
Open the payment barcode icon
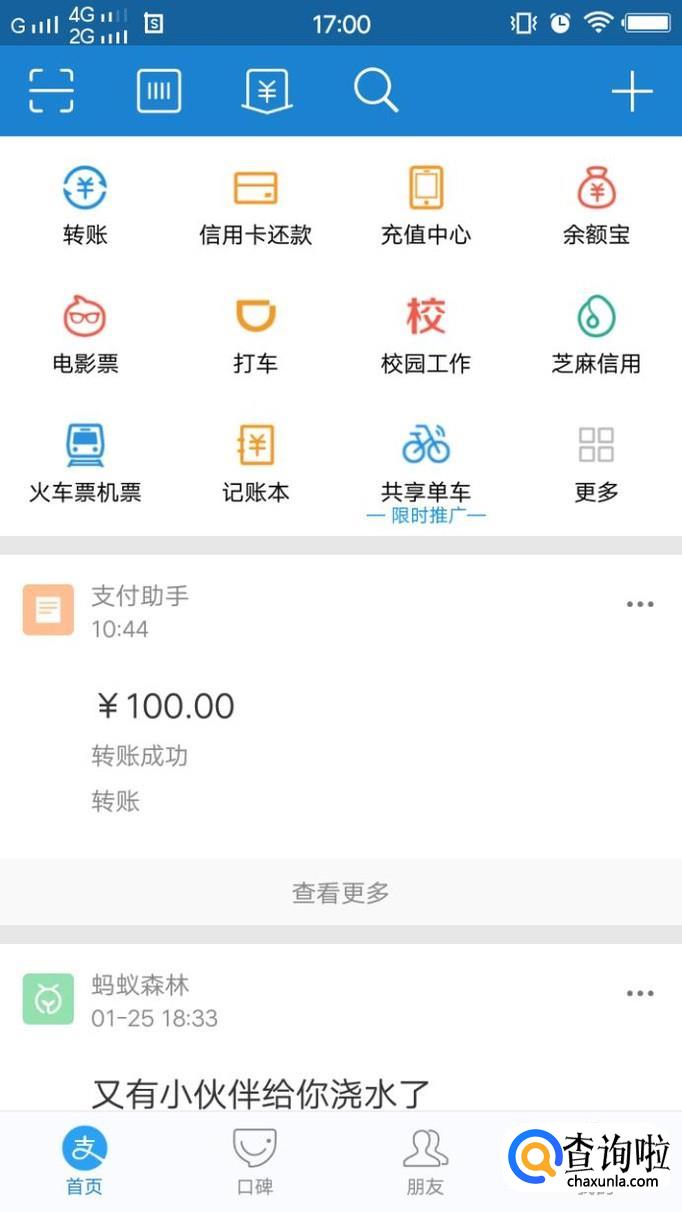[x=159, y=92]
